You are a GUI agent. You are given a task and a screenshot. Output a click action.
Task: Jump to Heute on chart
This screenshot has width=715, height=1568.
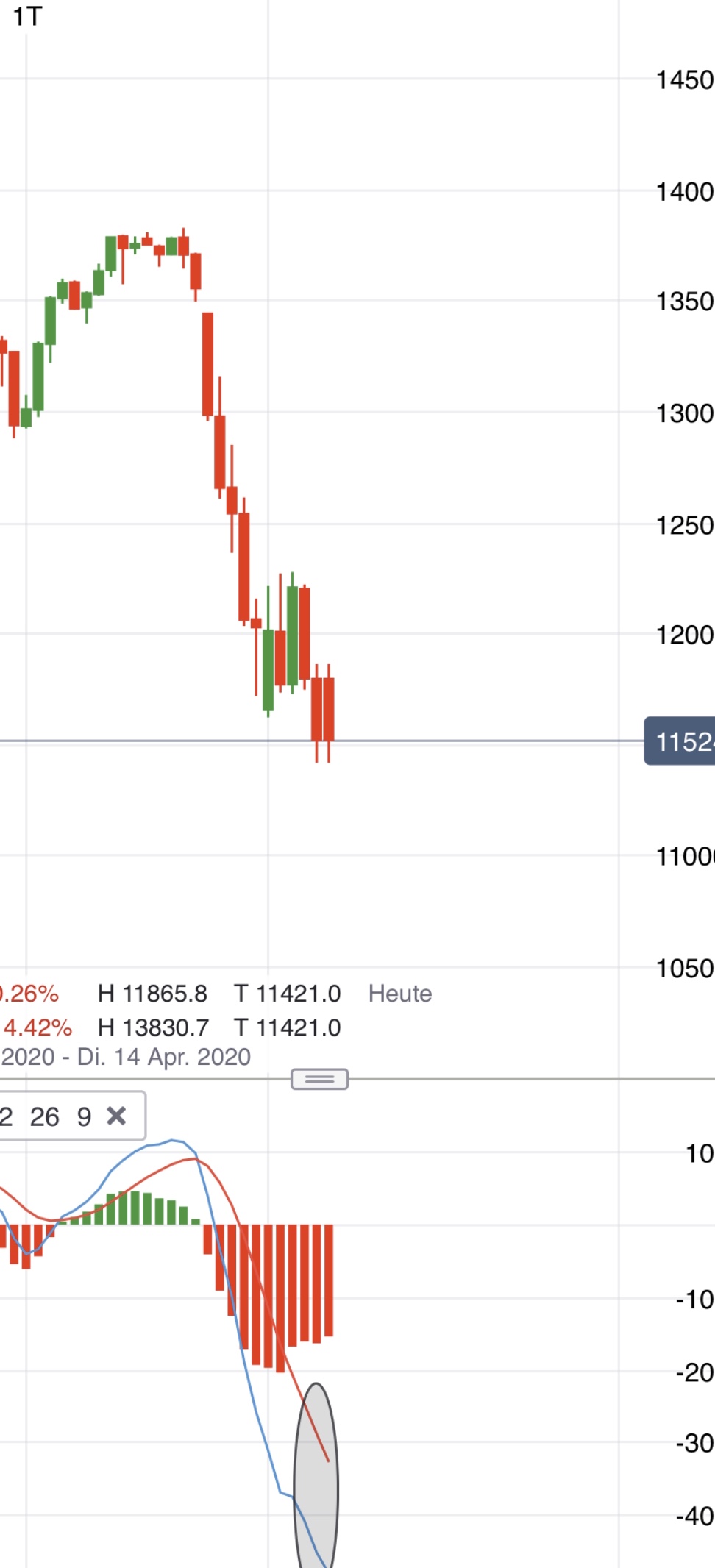point(400,994)
